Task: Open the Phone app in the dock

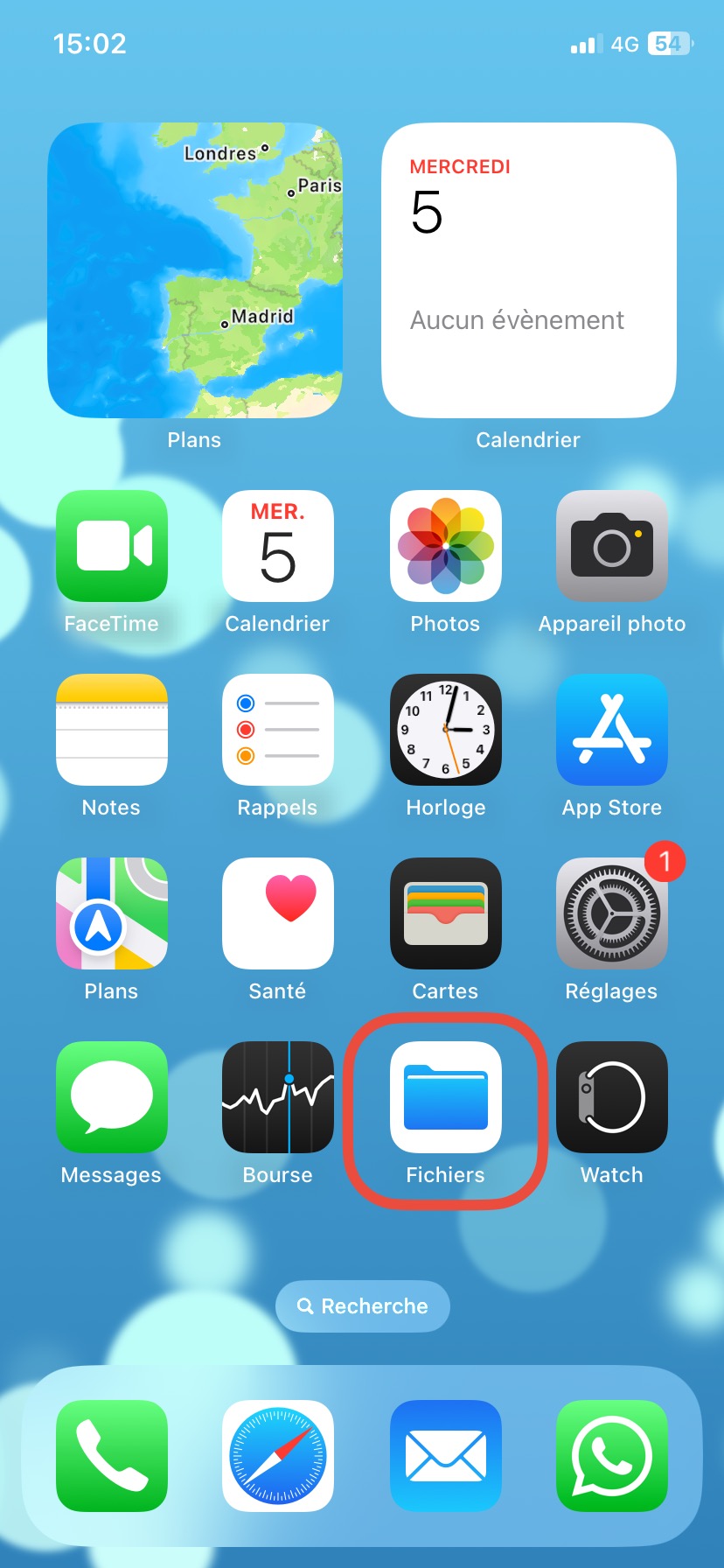Action: (x=112, y=1456)
